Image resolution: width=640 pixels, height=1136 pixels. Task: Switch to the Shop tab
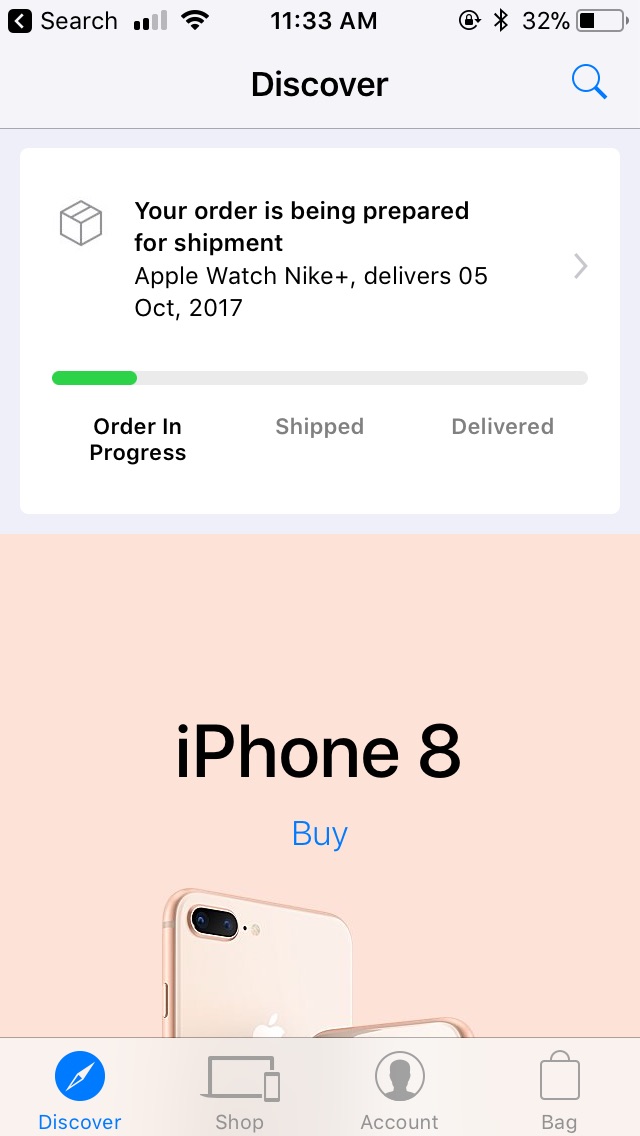[x=240, y=1090]
